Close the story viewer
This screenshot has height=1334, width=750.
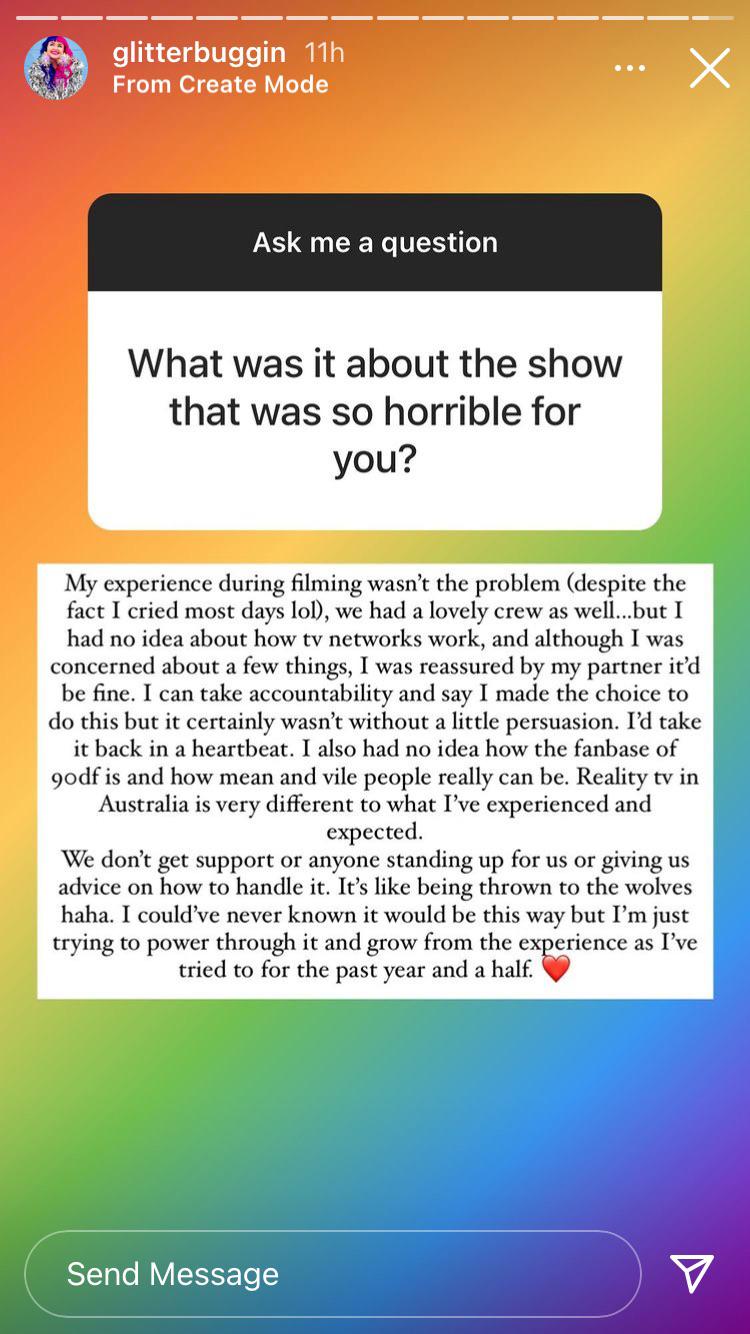(x=709, y=69)
